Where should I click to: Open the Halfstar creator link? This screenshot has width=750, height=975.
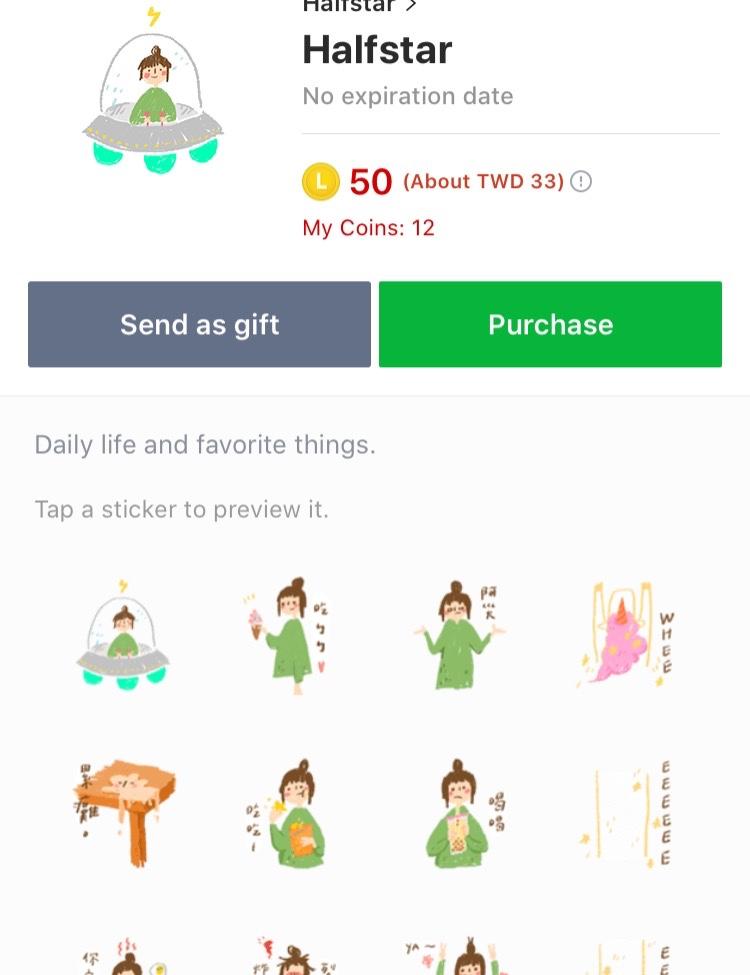click(359, 6)
